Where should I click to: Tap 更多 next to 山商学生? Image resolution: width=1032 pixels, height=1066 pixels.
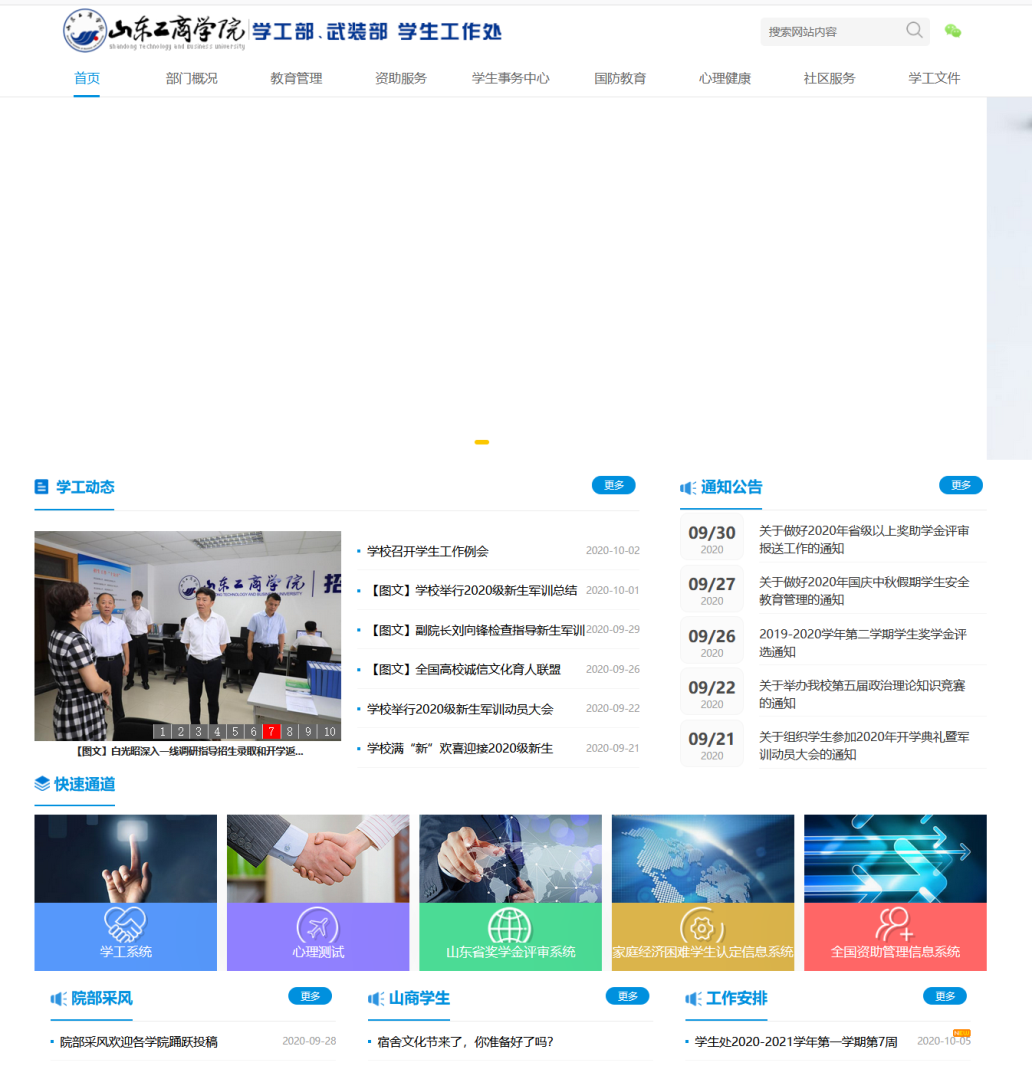click(627, 996)
